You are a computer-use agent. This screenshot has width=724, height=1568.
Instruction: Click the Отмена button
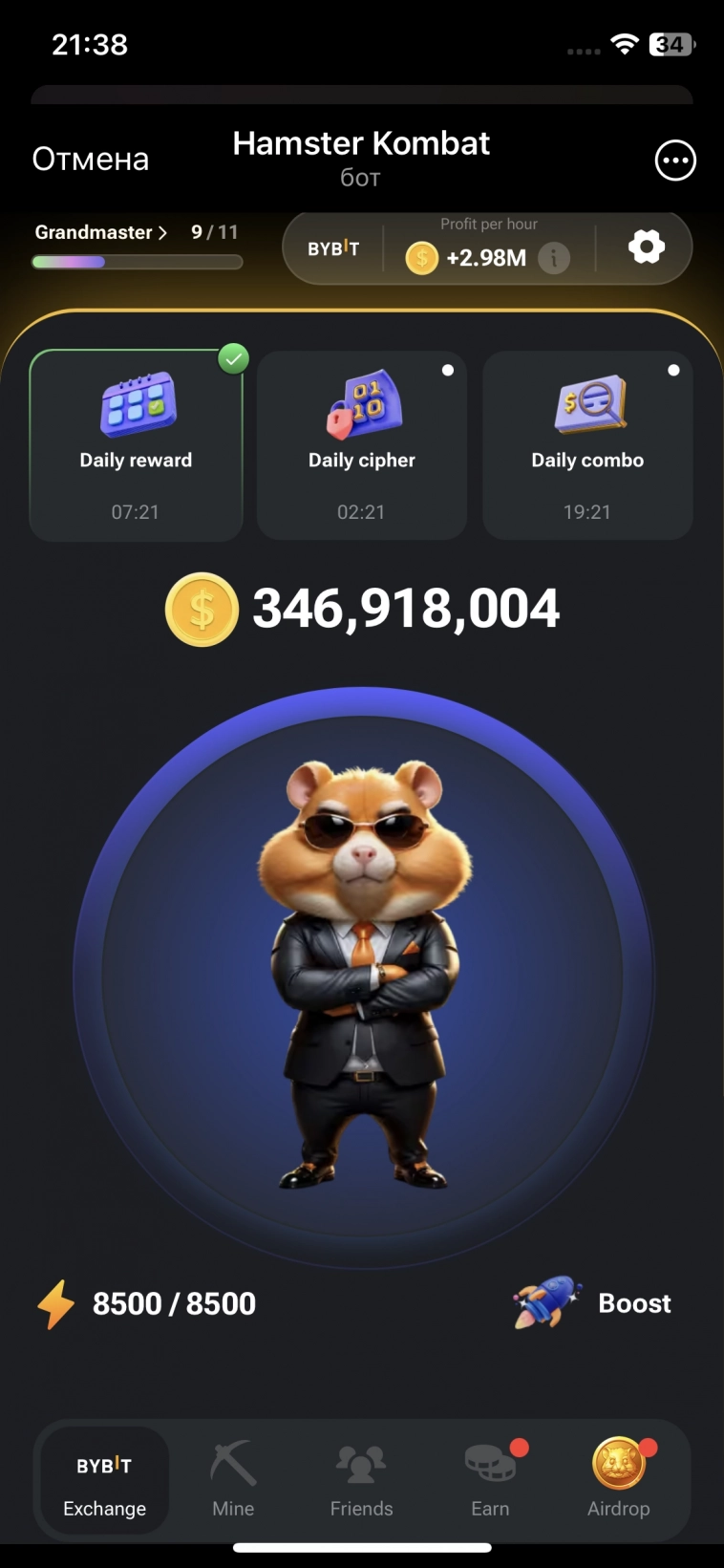pyautogui.click(x=90, y=159)
